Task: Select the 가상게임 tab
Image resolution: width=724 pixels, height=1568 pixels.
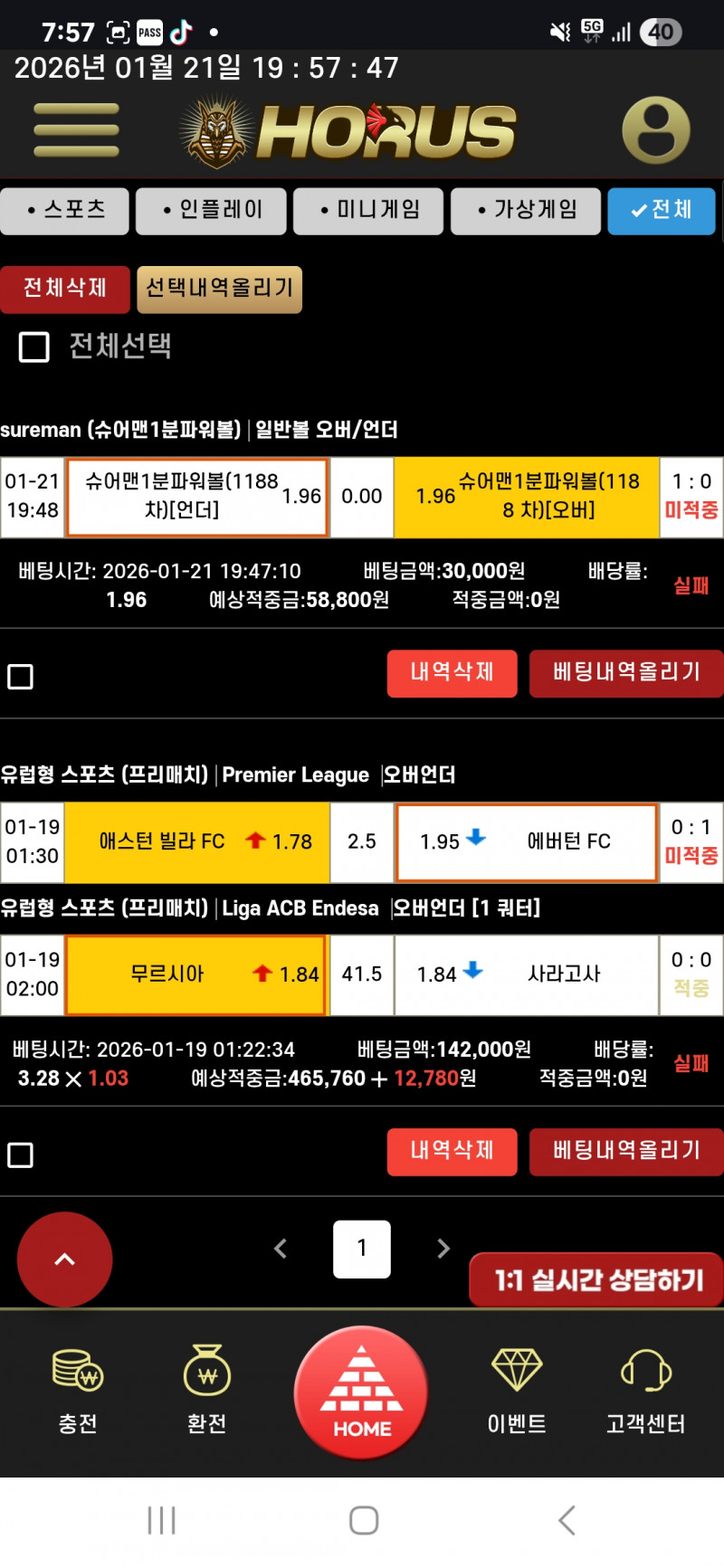Action: pyautogui.click(x=526, y=211)
